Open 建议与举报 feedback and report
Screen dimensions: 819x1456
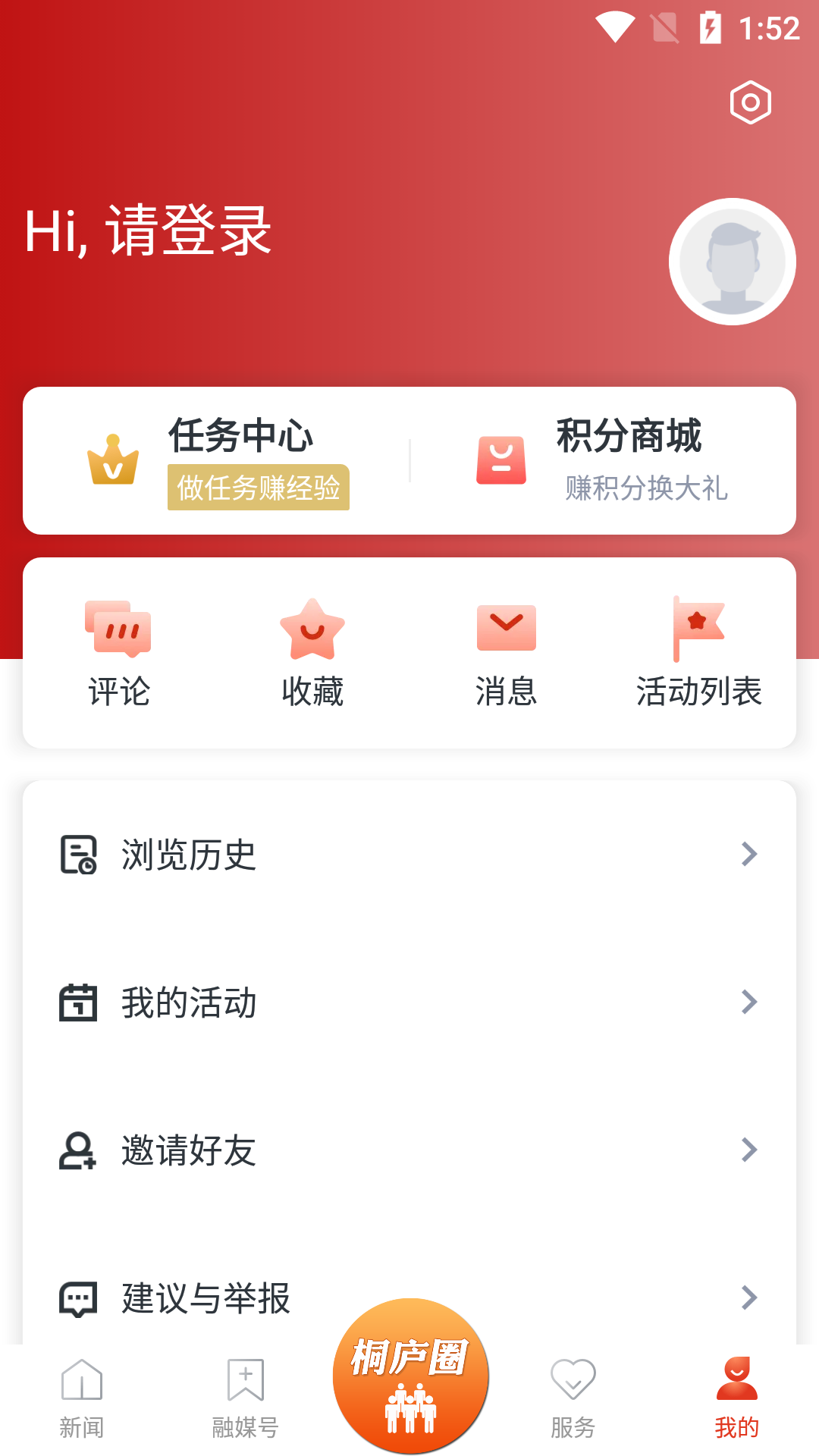point(409,1297)
